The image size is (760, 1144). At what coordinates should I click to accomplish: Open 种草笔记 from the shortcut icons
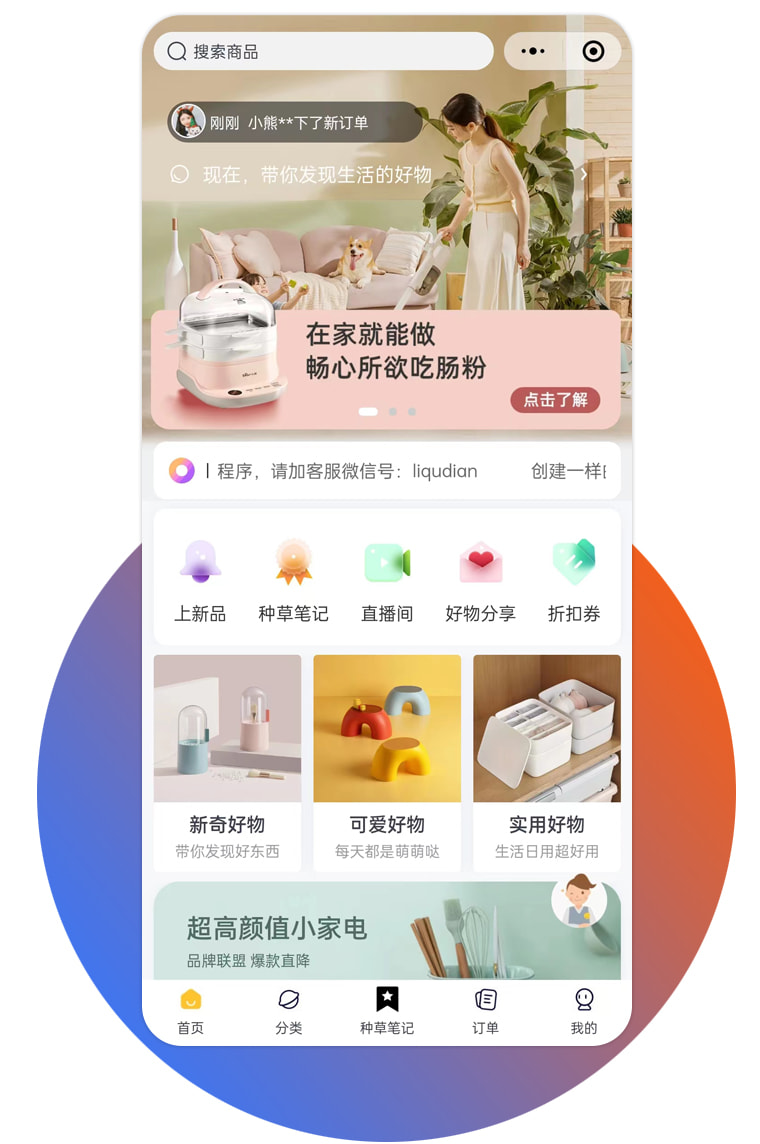click(293, 580)
